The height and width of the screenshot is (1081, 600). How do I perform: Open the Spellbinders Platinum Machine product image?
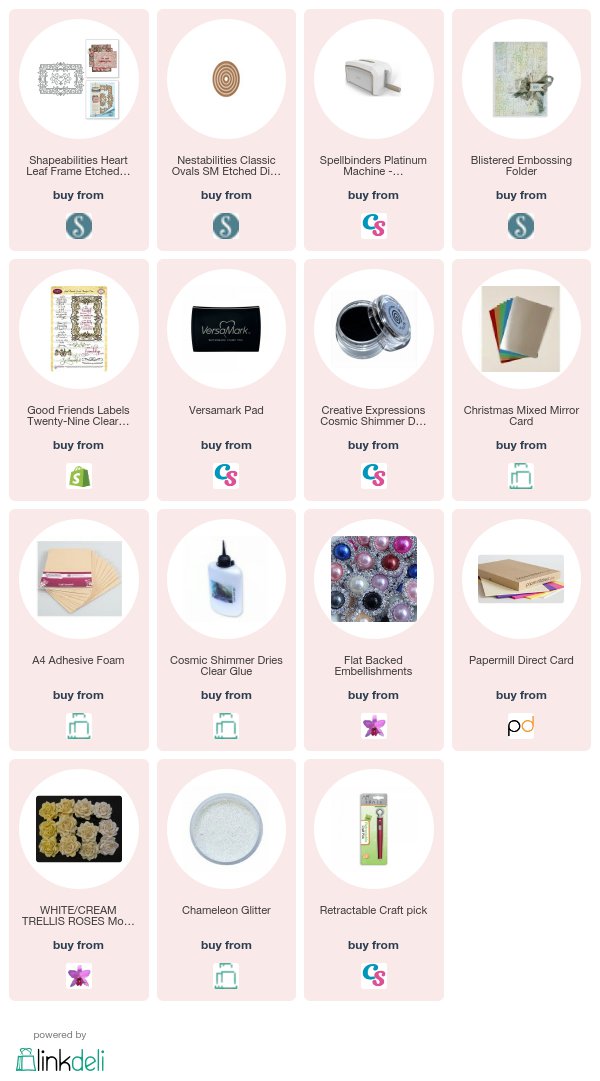374,79
